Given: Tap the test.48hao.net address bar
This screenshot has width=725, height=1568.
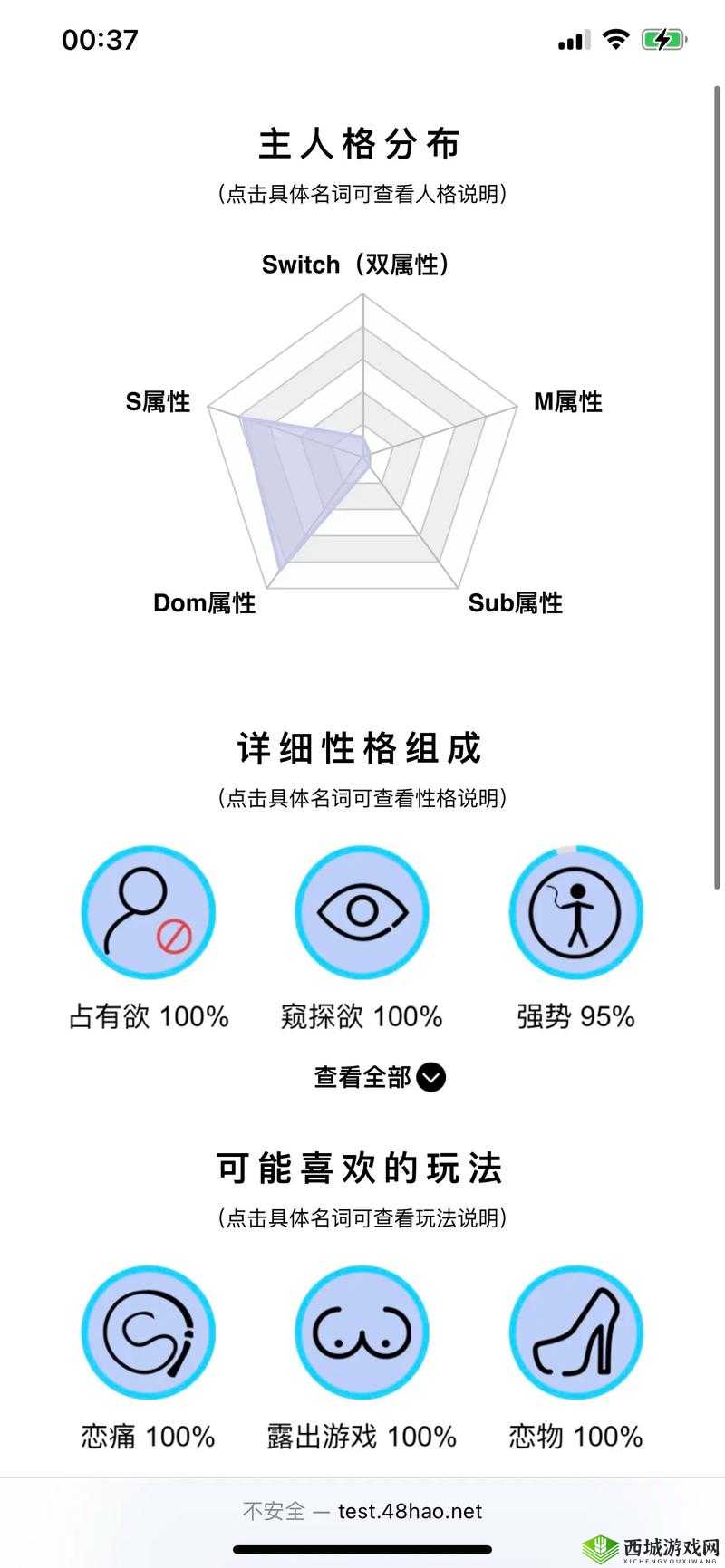Looking at the screenshot, I should point(362,1510).
